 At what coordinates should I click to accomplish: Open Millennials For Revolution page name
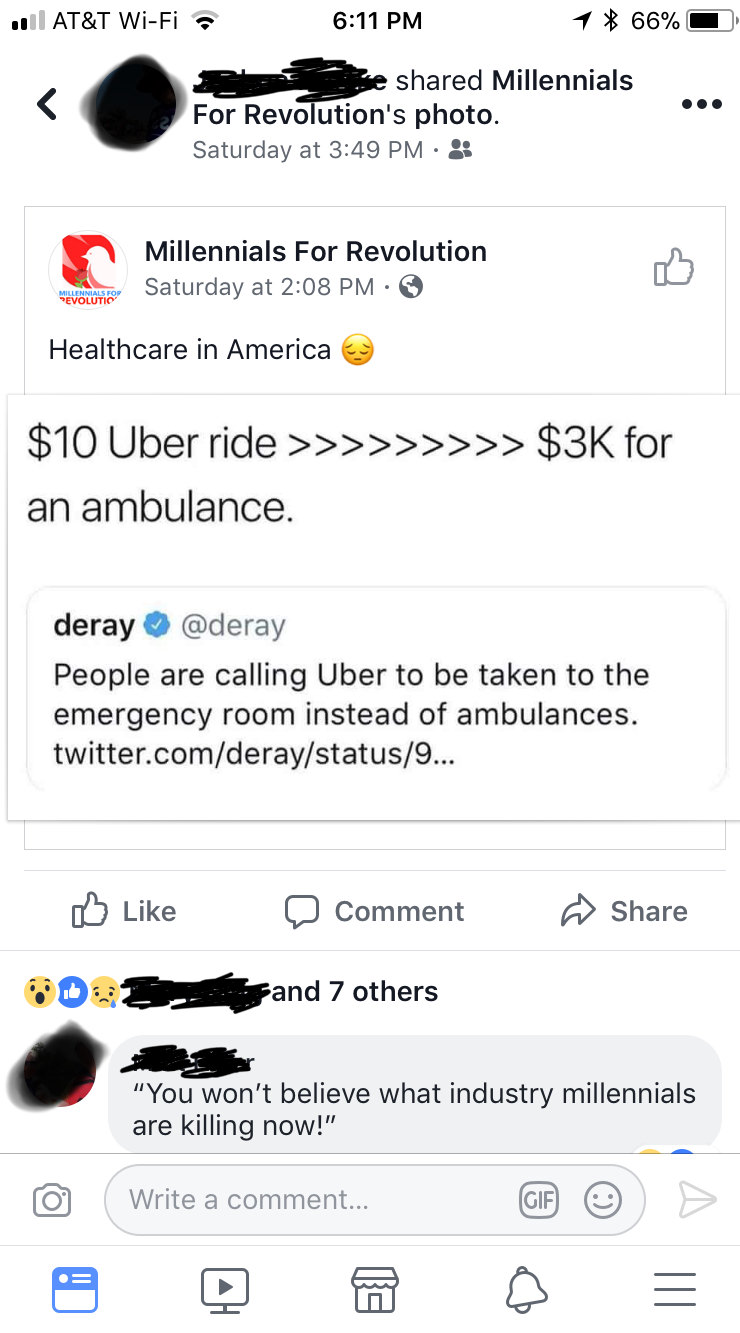[315, 251]
